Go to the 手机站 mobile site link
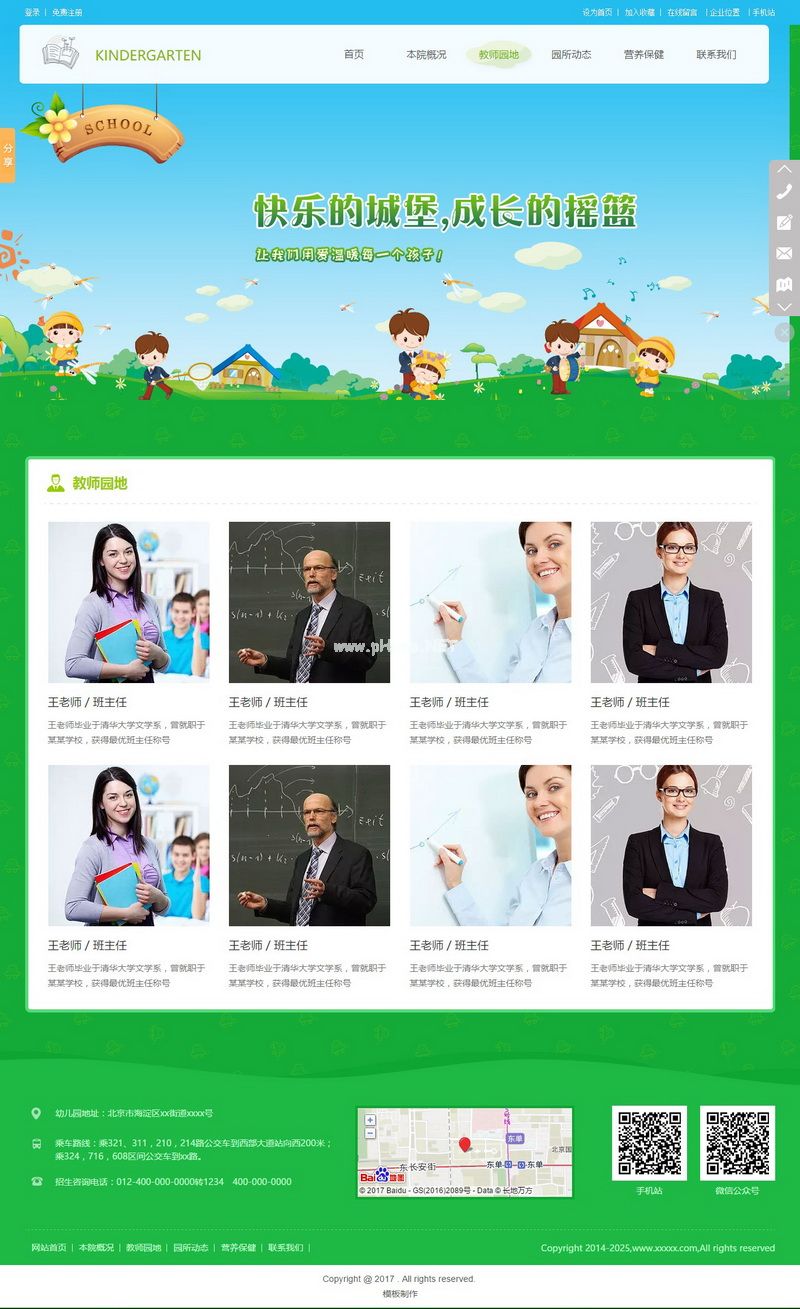 pos(763,12)
